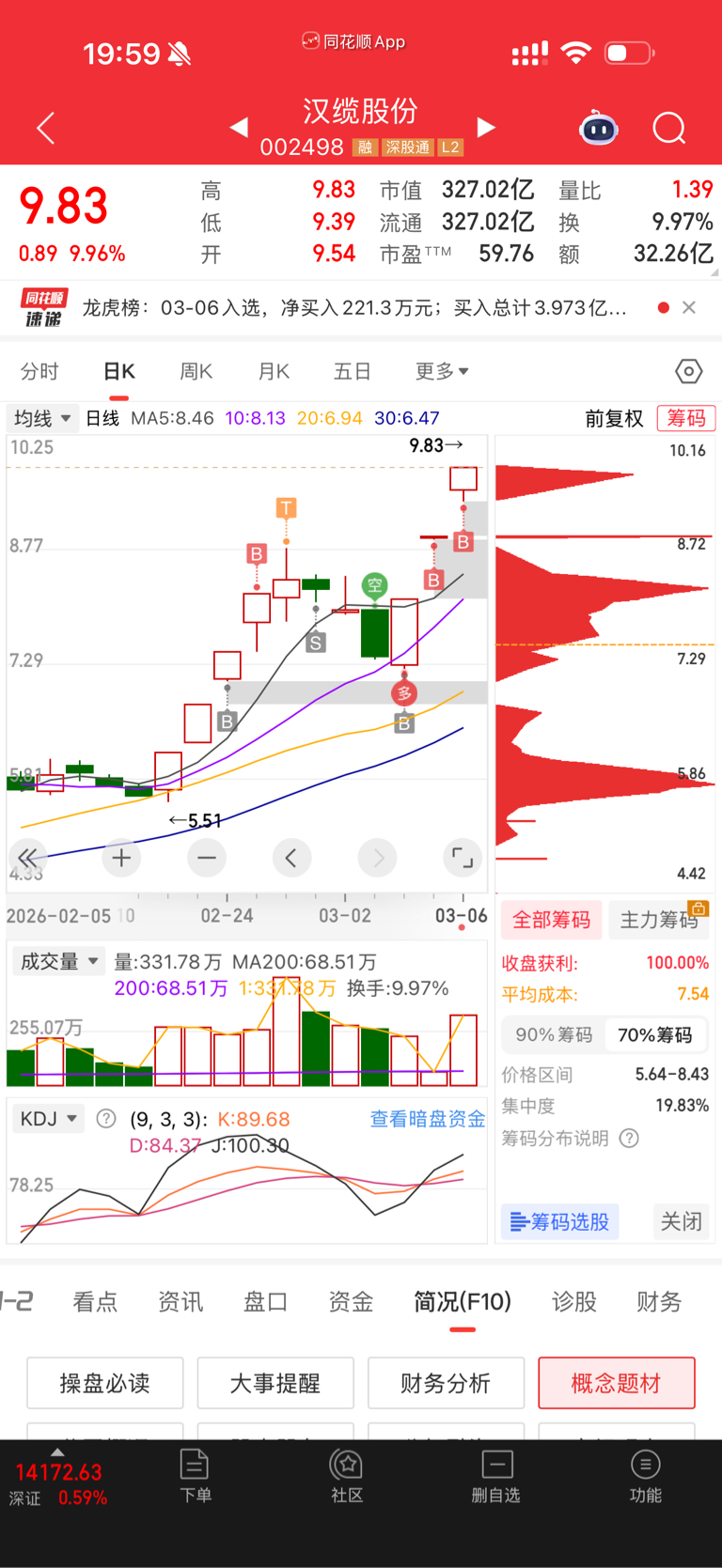Open the 概念题材 button
The image size is (722, 1568).
pyautogui.click(x=617, y=1383)
